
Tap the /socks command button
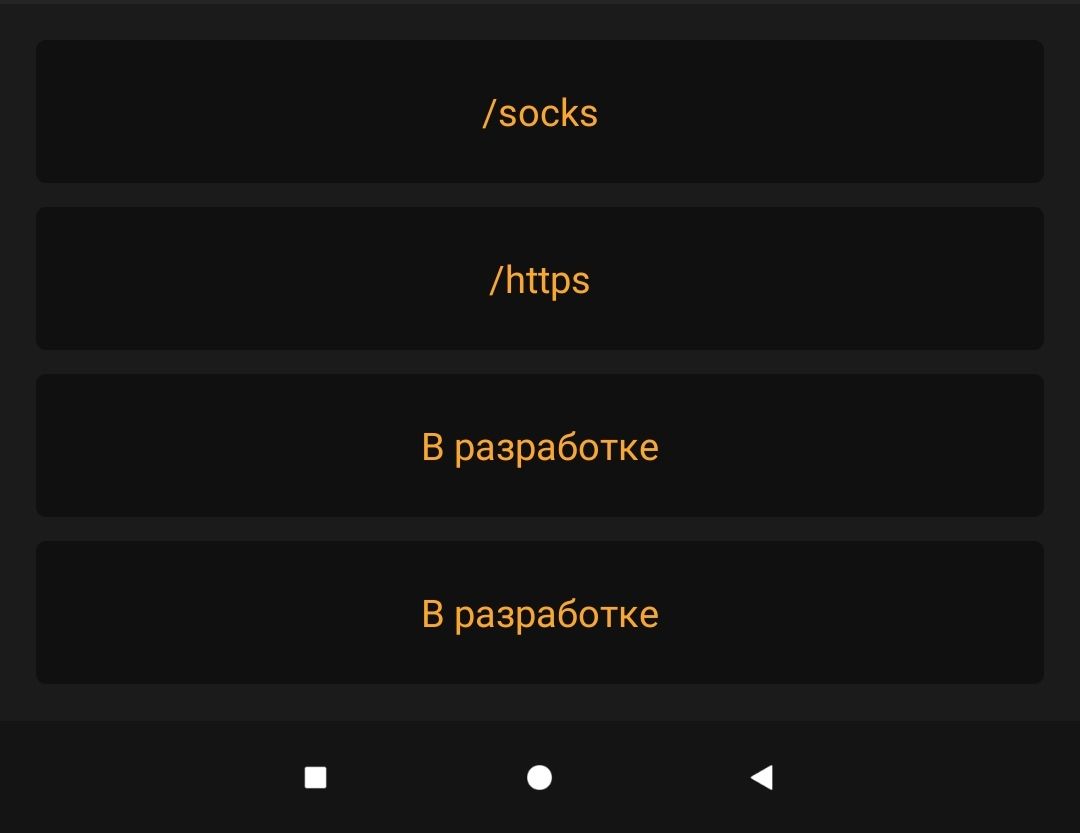540,112
